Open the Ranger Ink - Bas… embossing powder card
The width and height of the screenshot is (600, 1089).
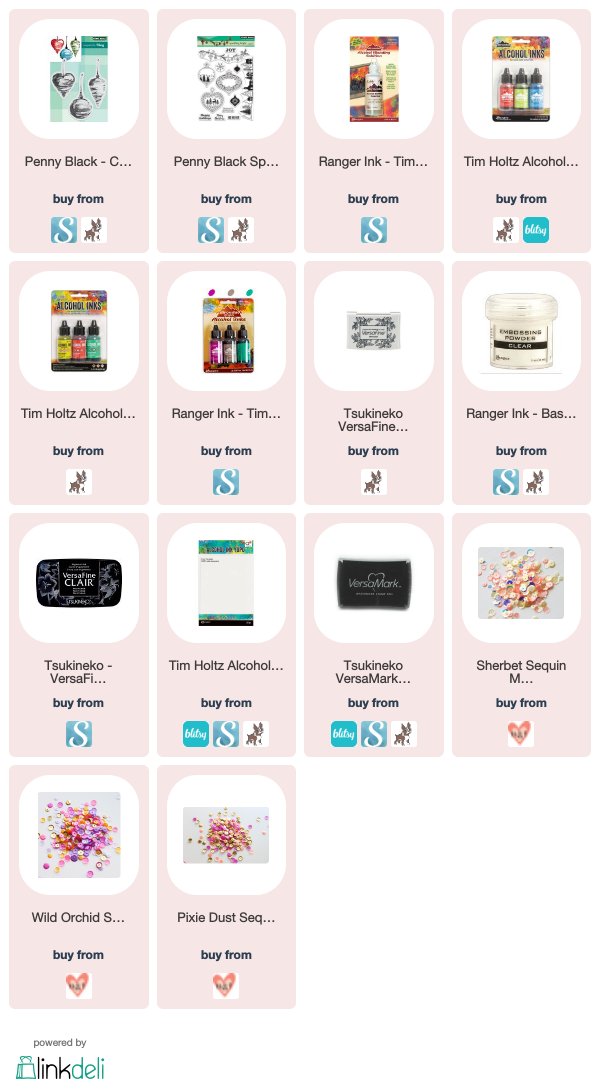tap(522, 383)
